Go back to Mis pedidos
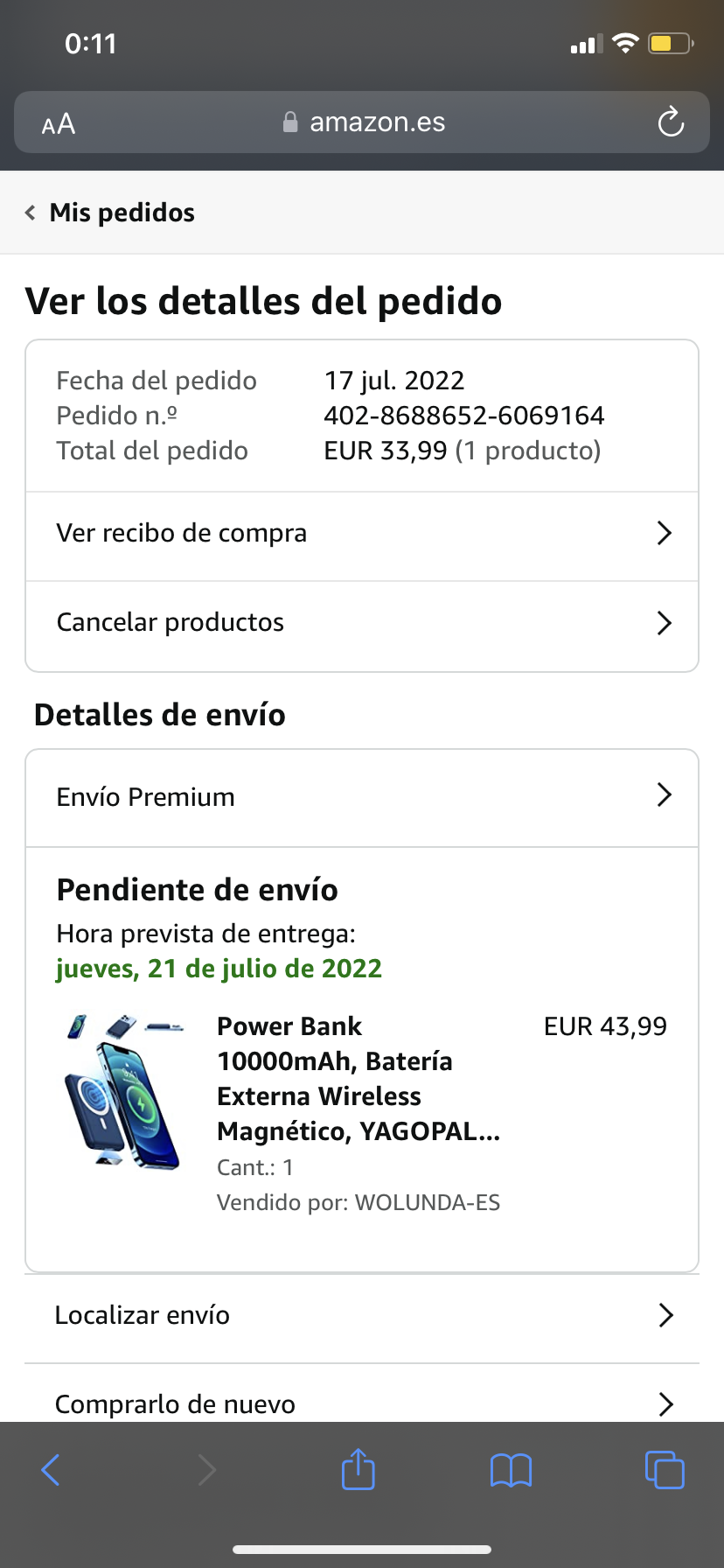The height and width of the screenshot is (1568, 724). pos(110,213)
